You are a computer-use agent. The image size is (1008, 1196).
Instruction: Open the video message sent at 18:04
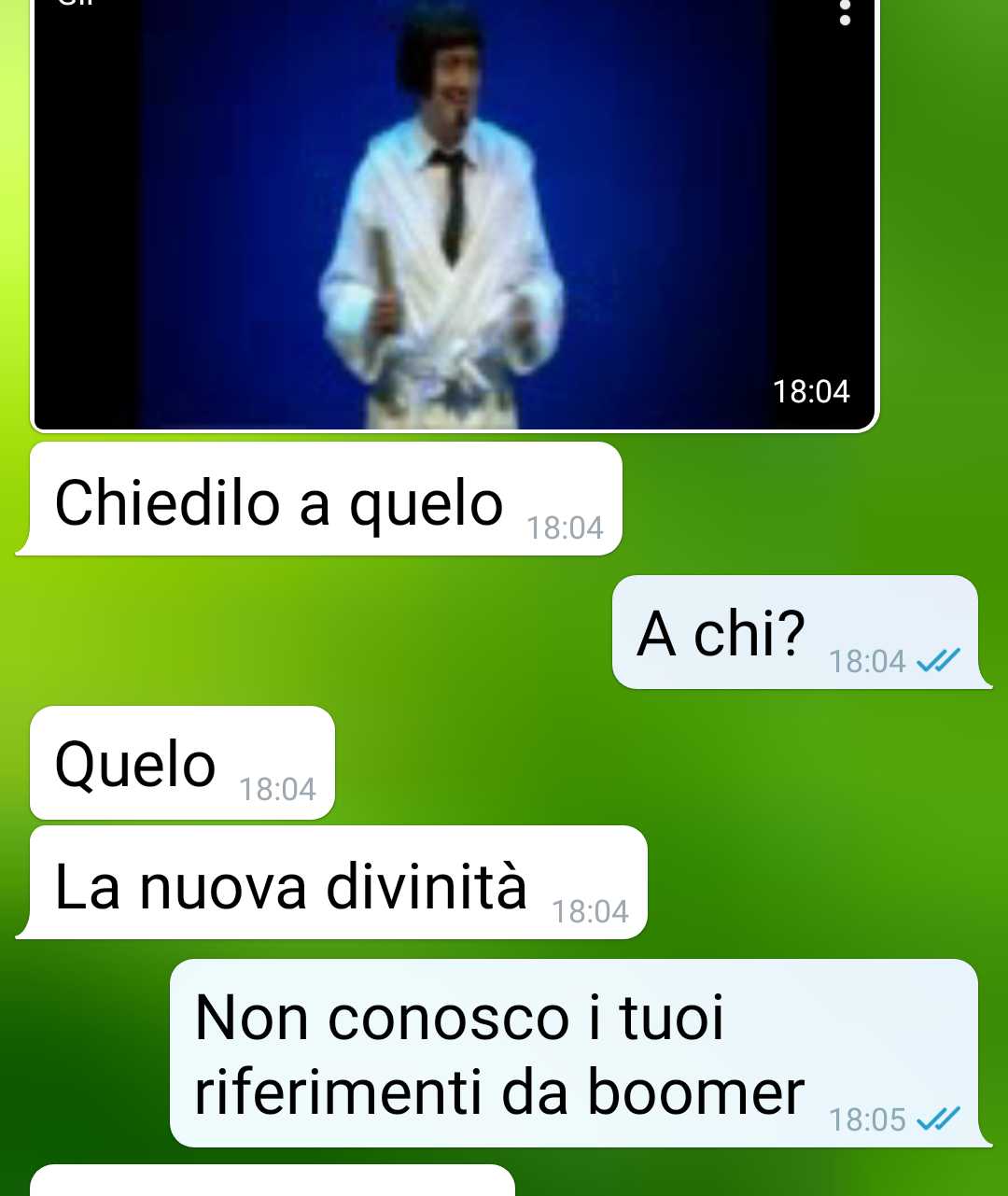coord(455,215)
